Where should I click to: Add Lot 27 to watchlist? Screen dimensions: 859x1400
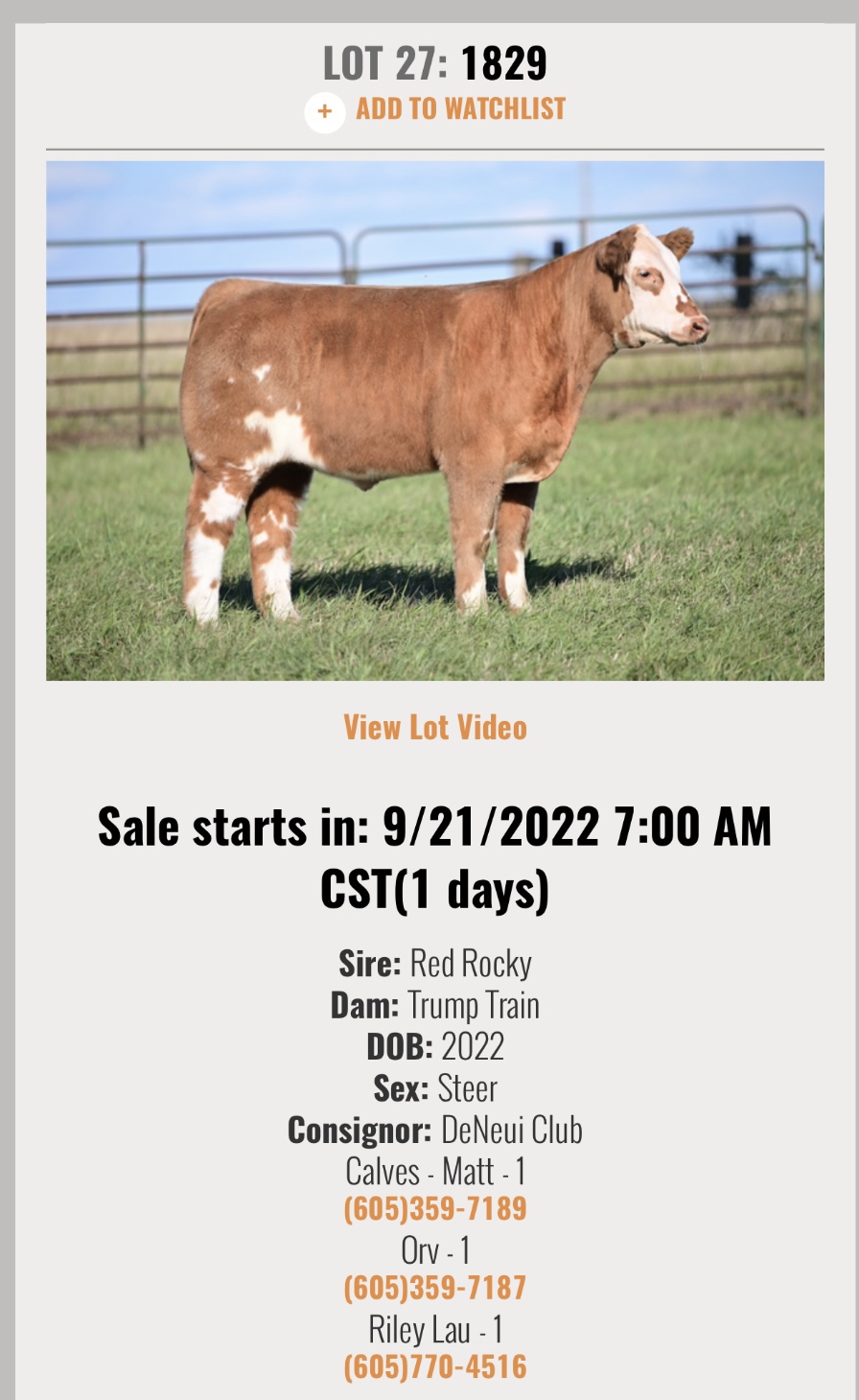(x=435, y=110)
